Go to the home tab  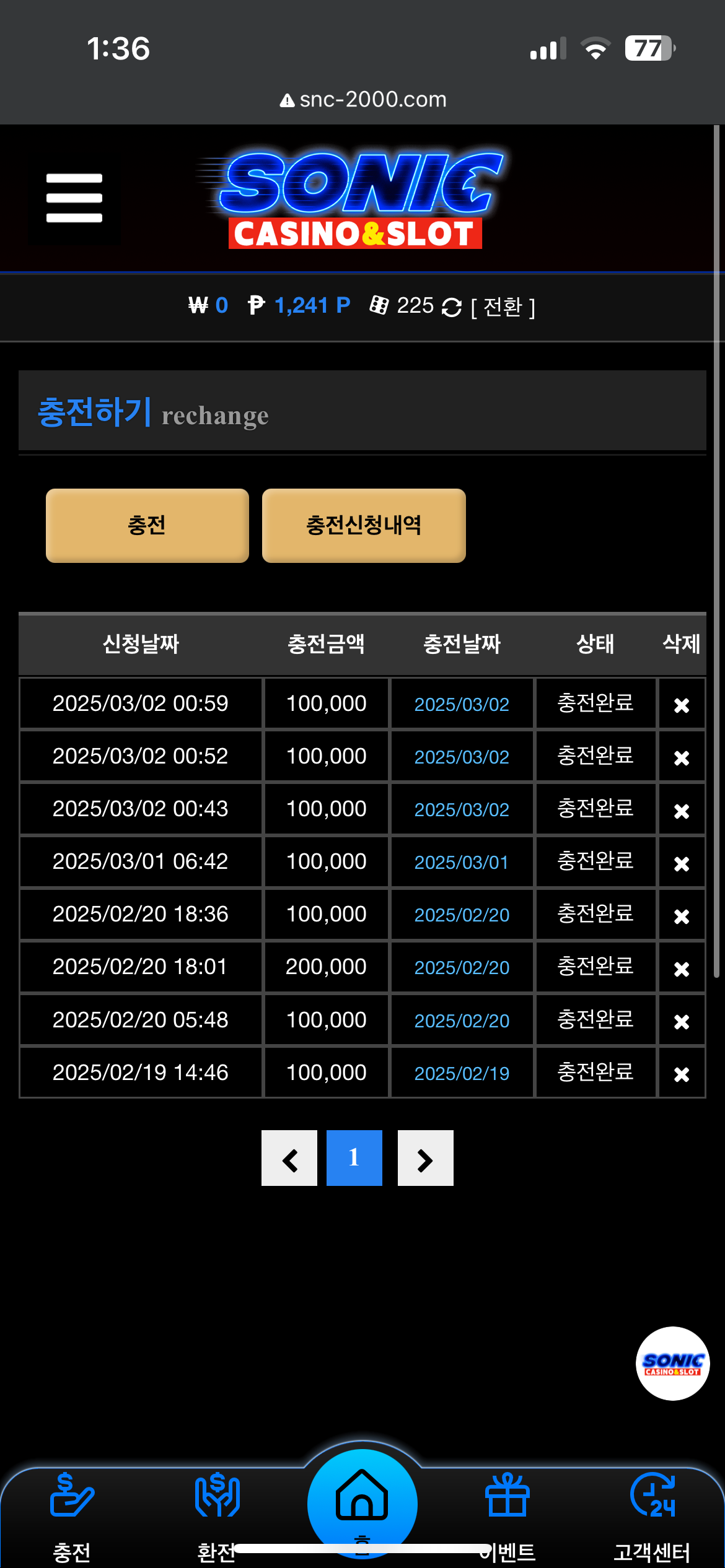click(x=362, y=1499)
